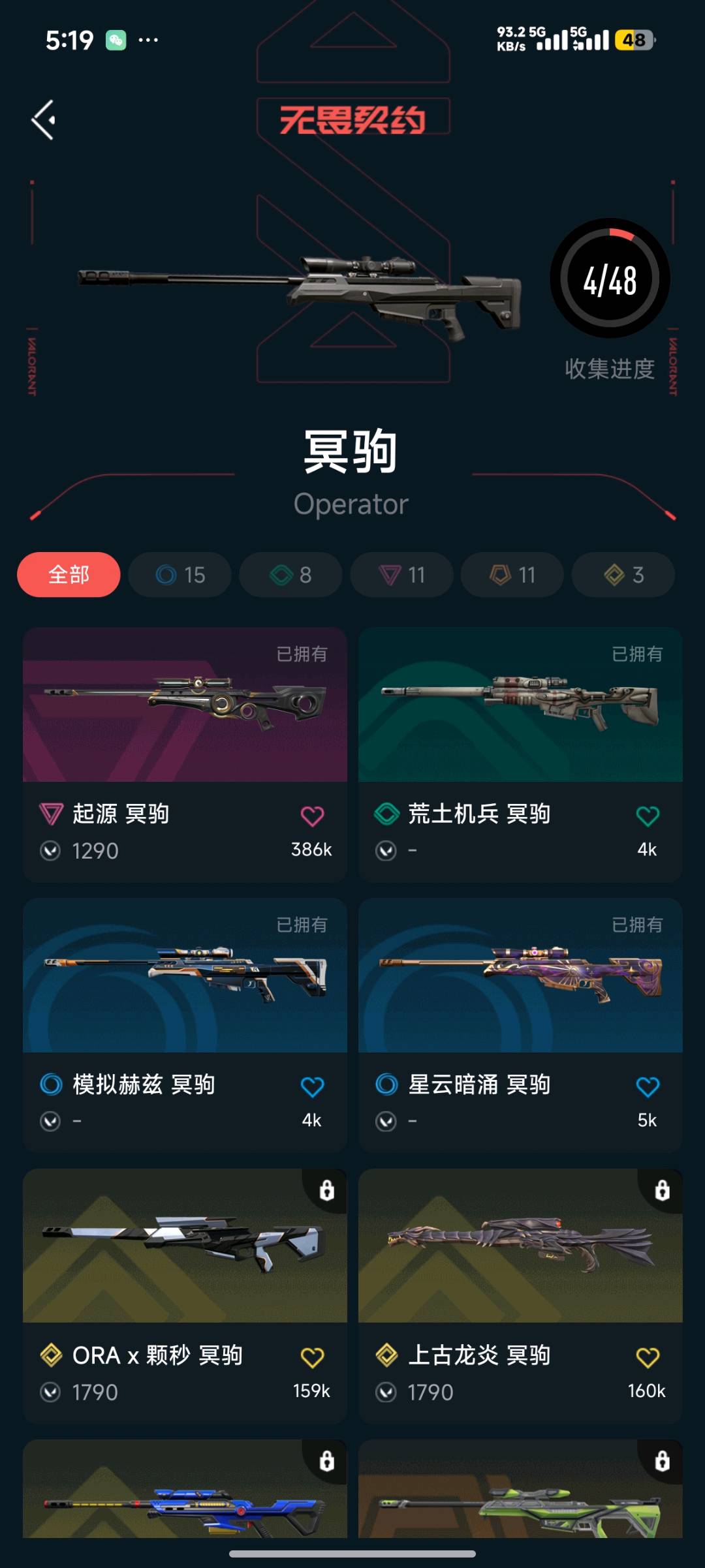Like the 上古龙炎 冥驹 skin

648,1357
